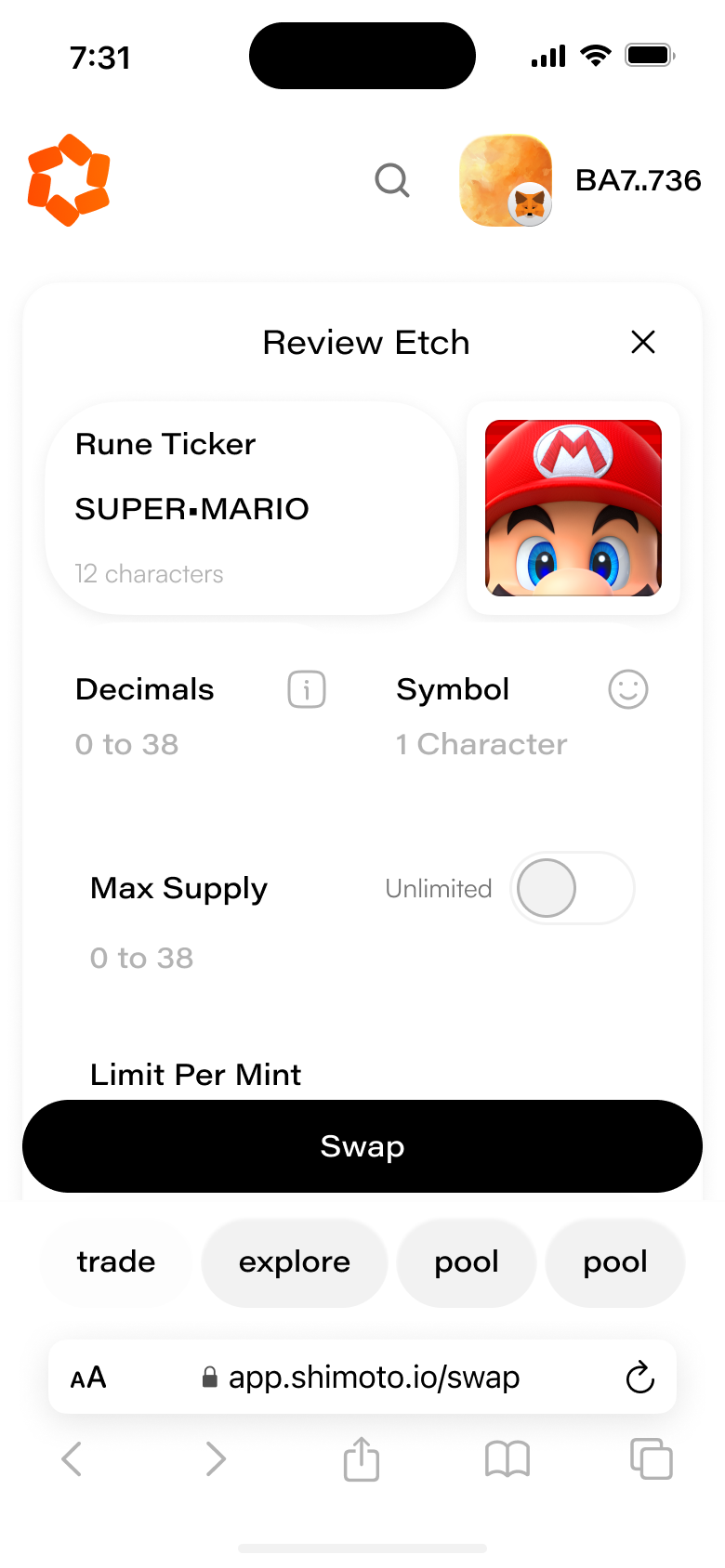Open the Symbol emoji picker
The height and width of the screenshot is (1568, 725).
click(628, 689)
